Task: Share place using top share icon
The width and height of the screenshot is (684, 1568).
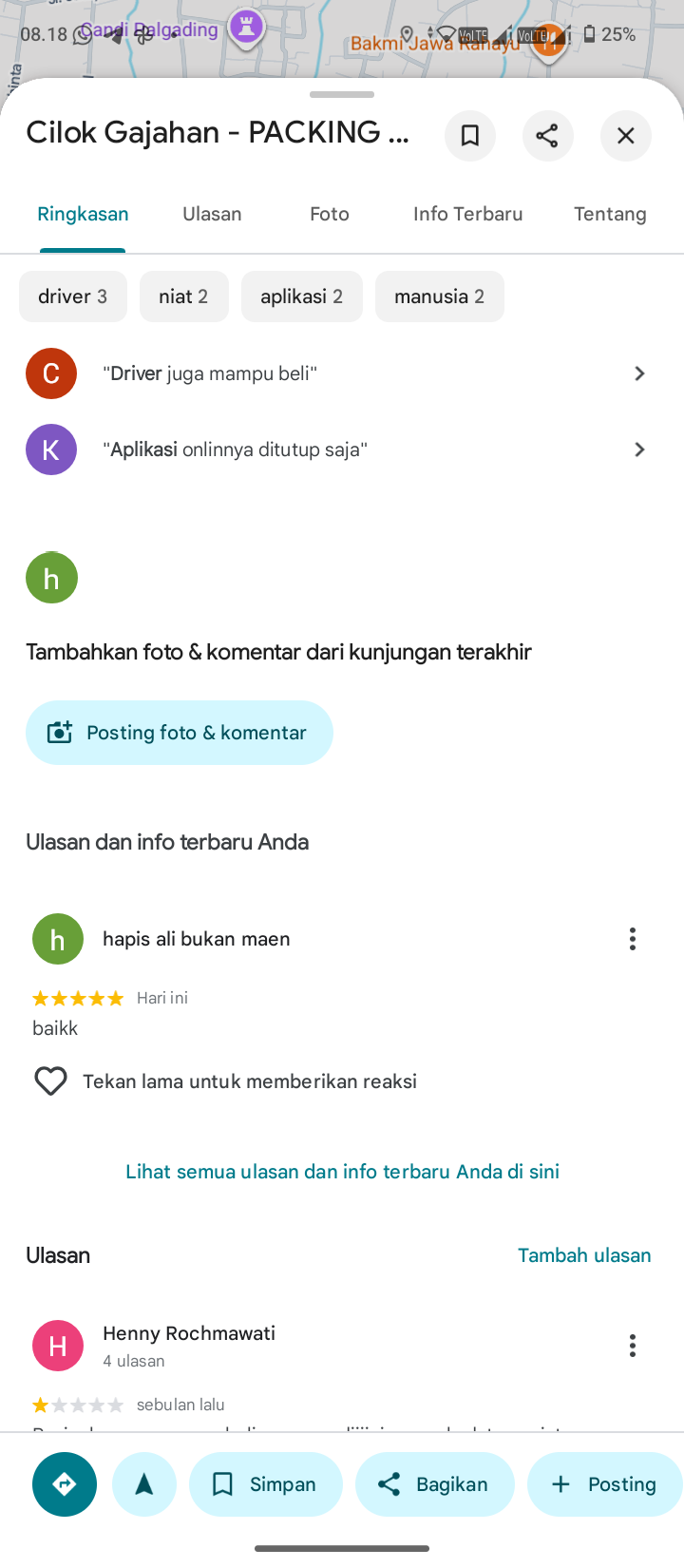Action: pyautogui.click(x=547, y=136)
